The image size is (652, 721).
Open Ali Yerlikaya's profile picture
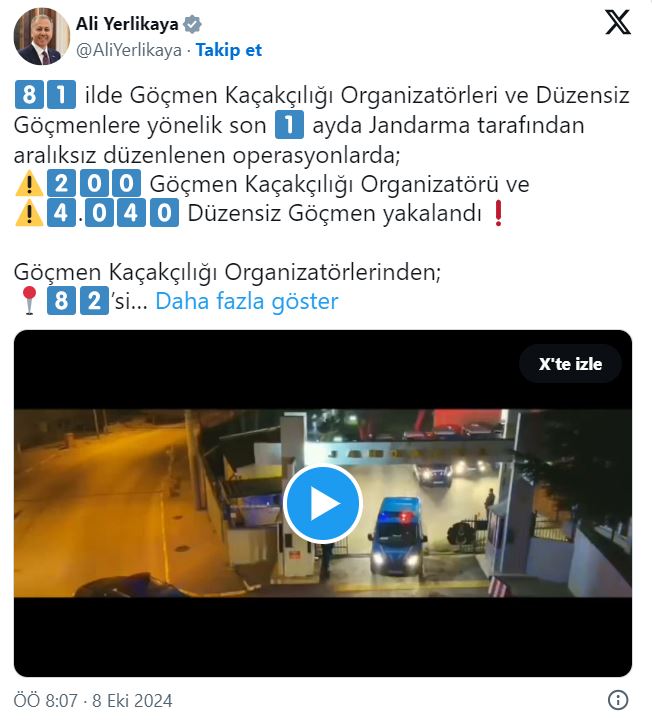(x=40, y=37)
